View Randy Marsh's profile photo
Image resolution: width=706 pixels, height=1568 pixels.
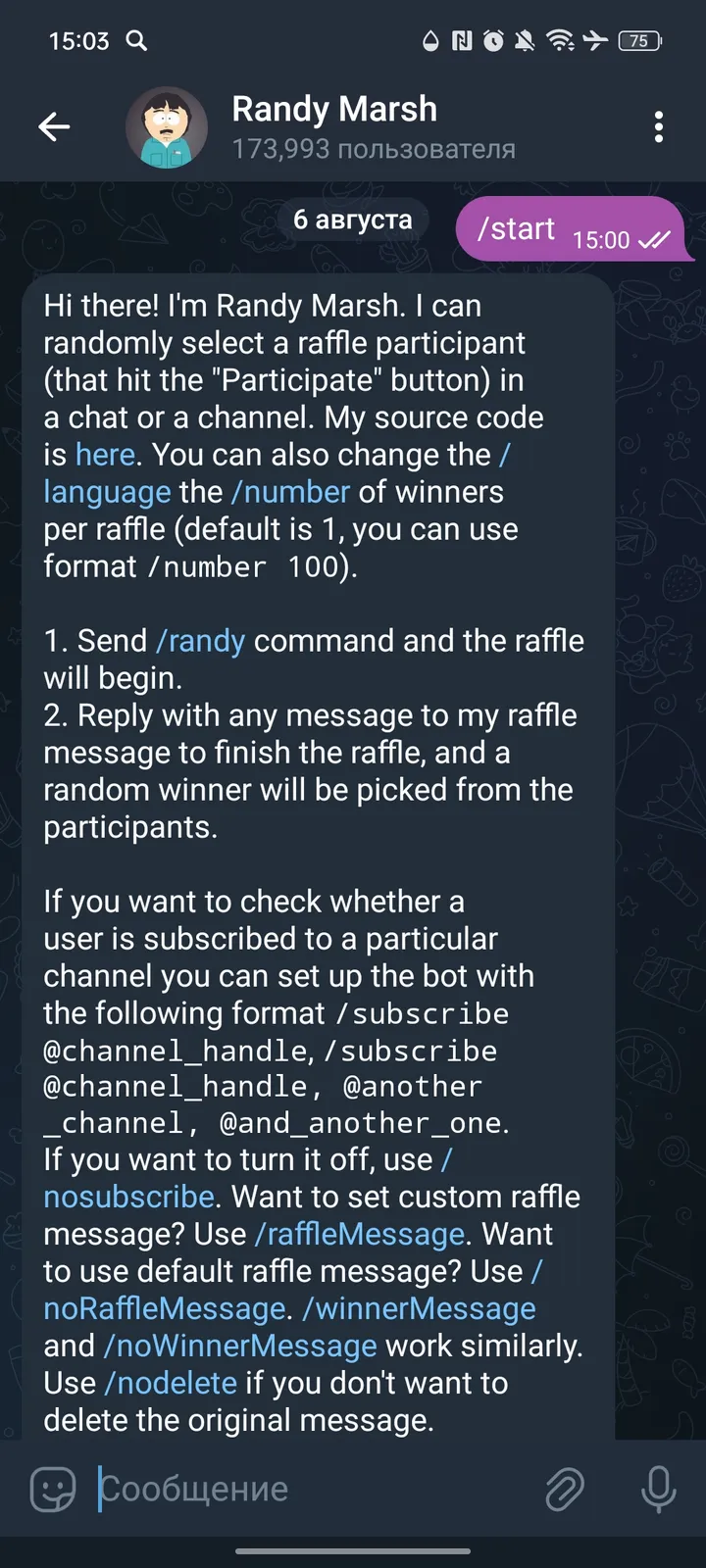[x=167, y=127]
